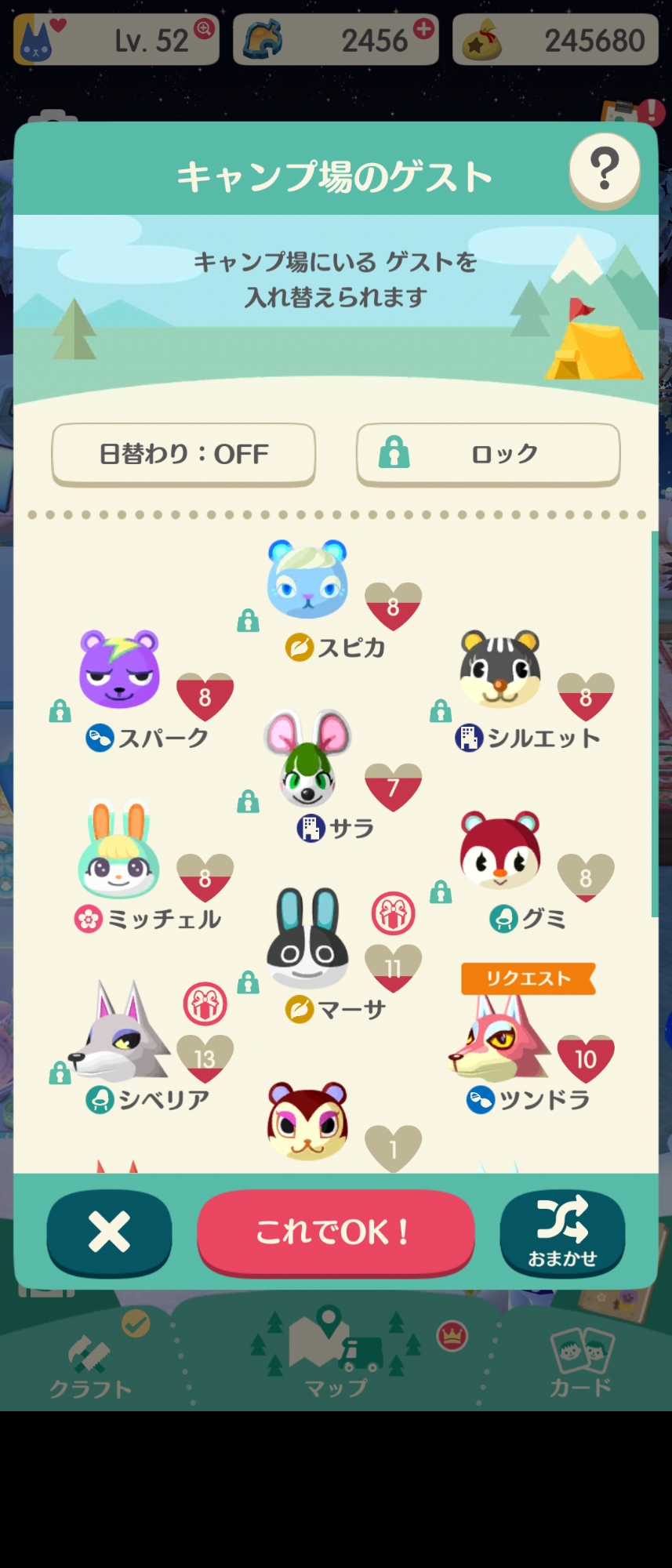Select the guest サラ
Image resolution: width=672 pixels, height=1568 pixels.
coord(307,760)
